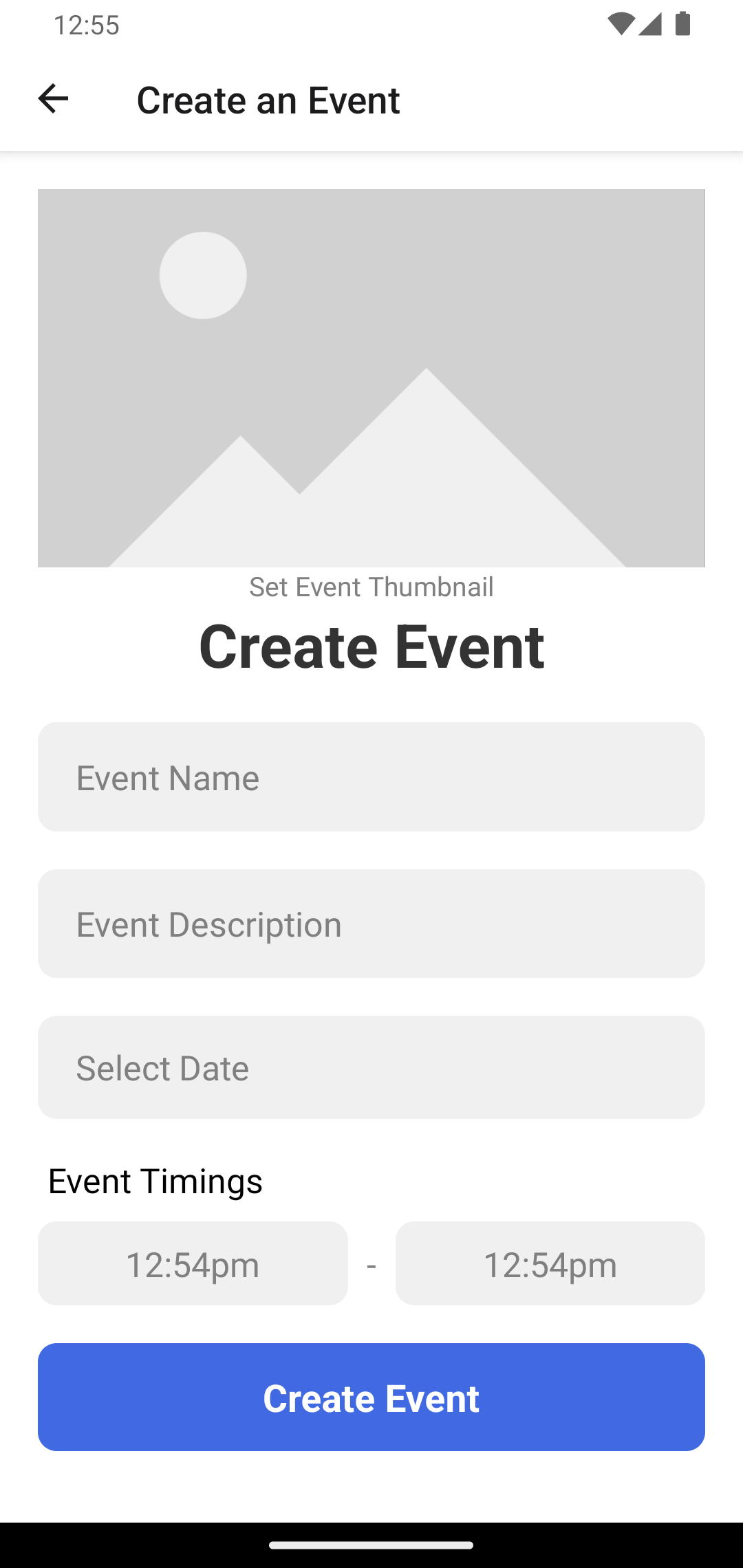743x1568 pixels.
Task: Go back using the top-left arrow
Action: (53, 99)
